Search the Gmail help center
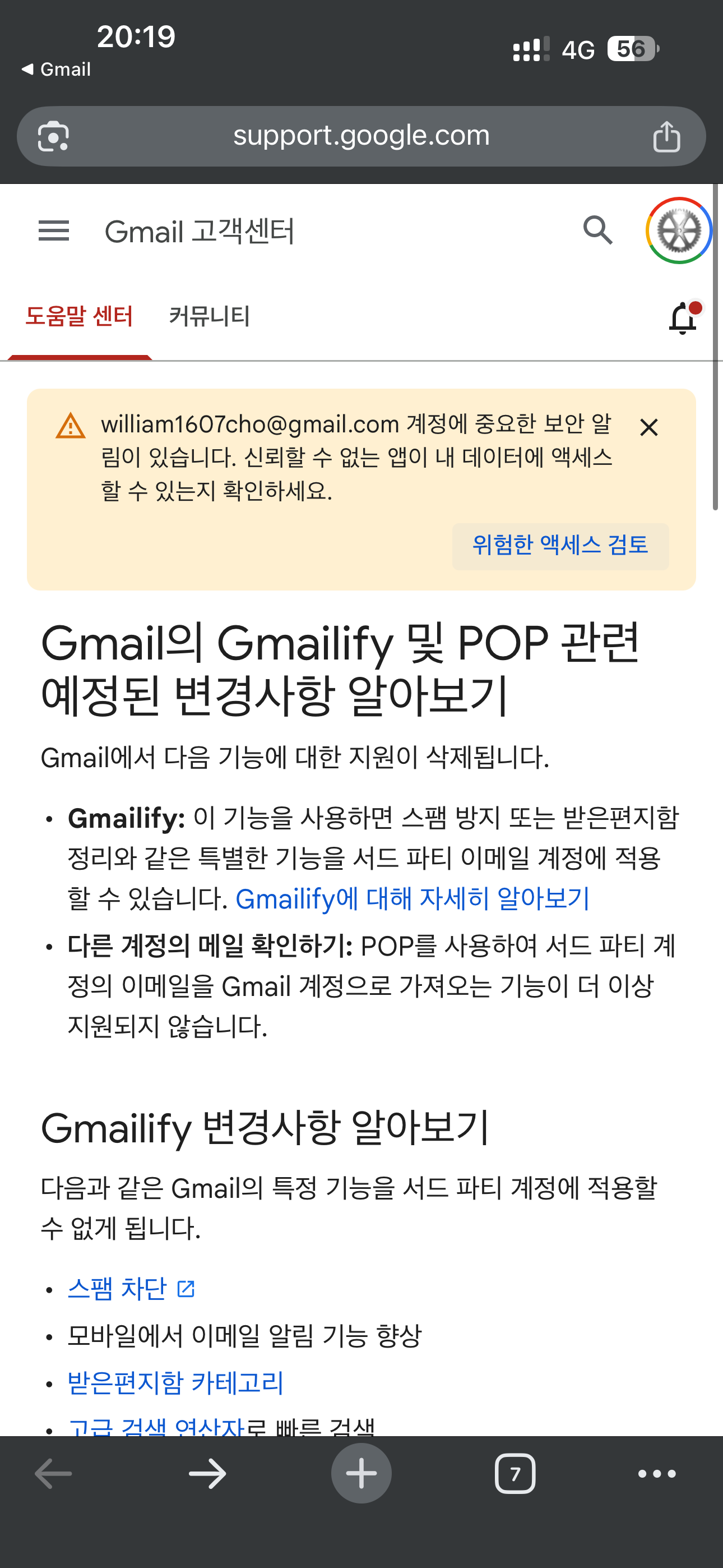The width and height of the screenshot is (723, 1568). (x=597, y=230)
